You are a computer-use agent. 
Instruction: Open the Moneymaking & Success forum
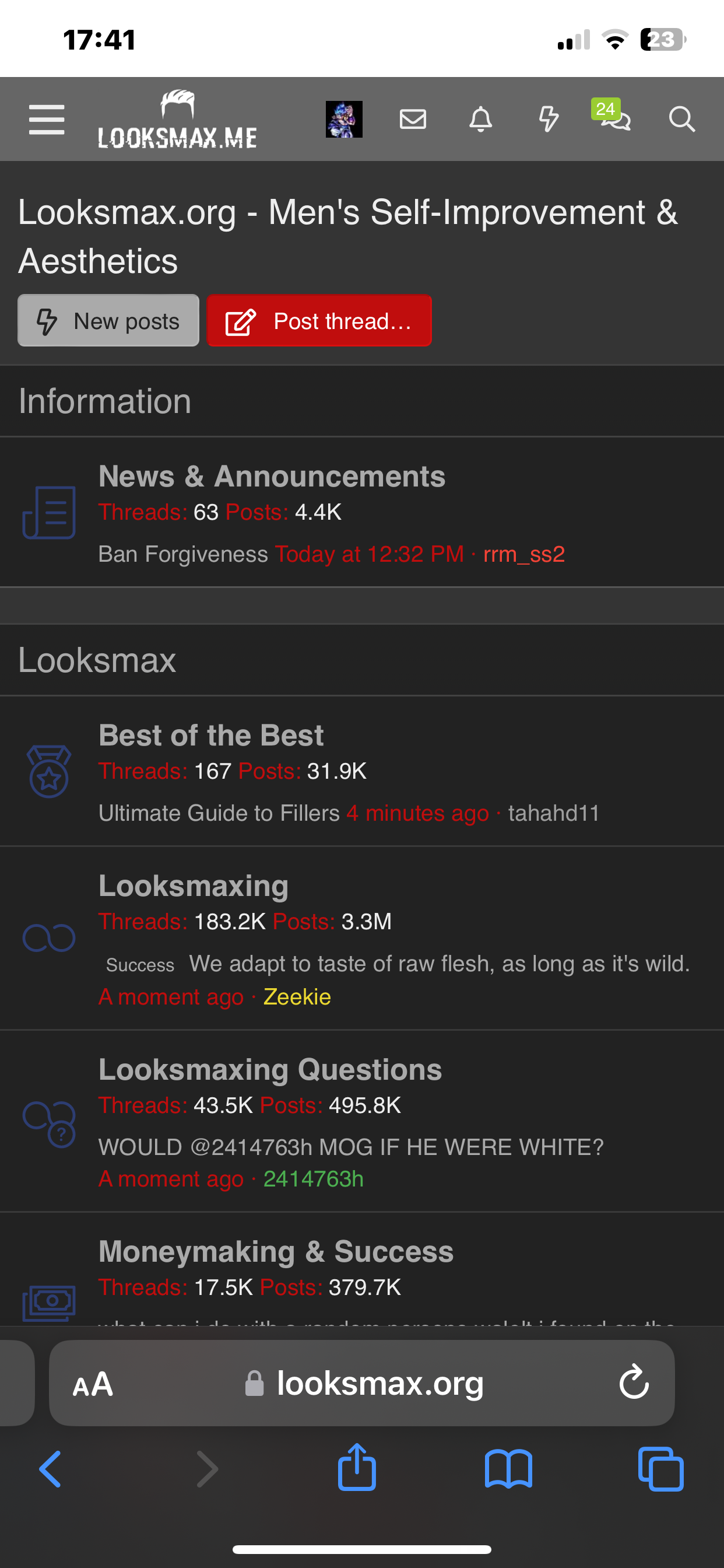click(276, 1251)
